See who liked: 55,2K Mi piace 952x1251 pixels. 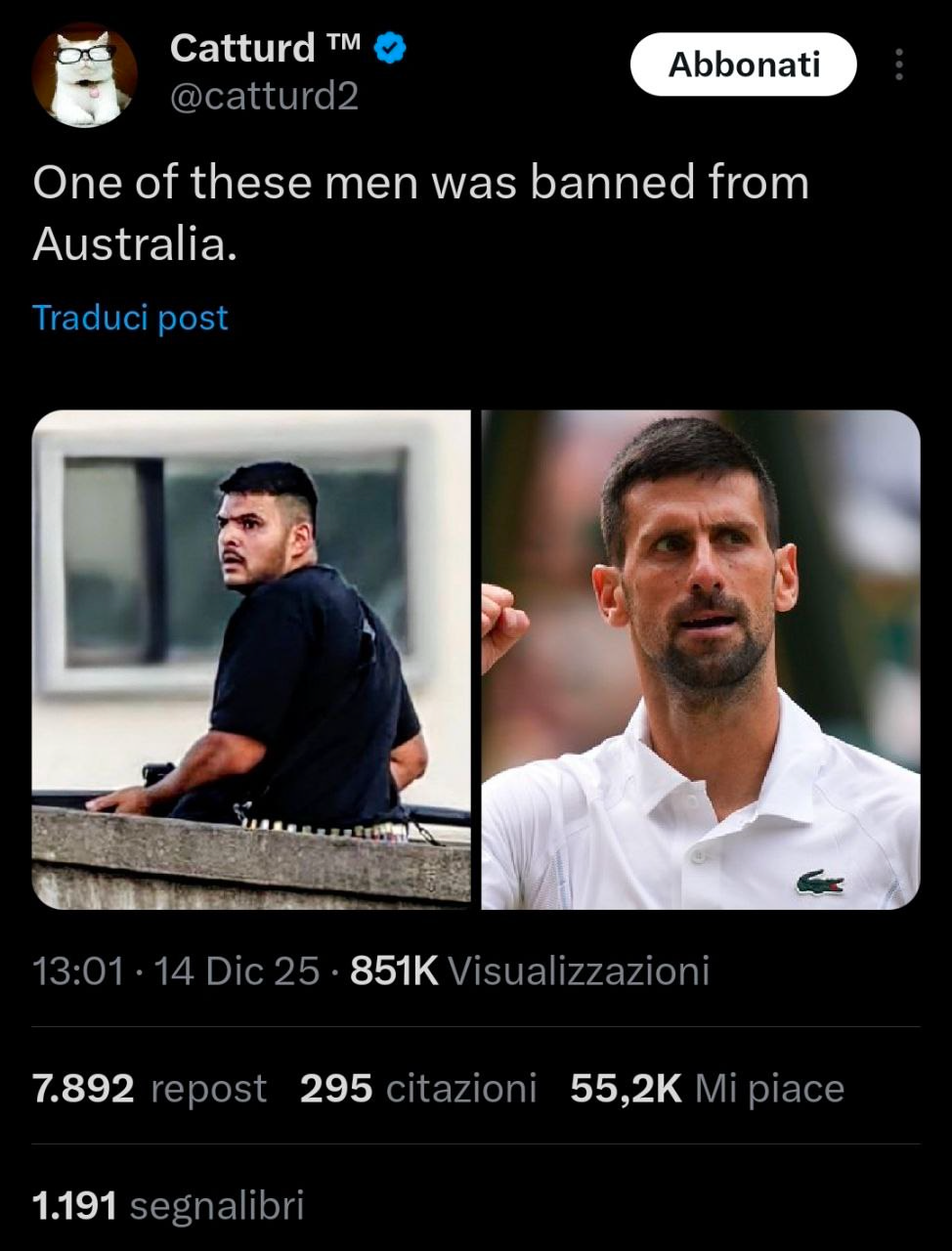point(707,1088)
